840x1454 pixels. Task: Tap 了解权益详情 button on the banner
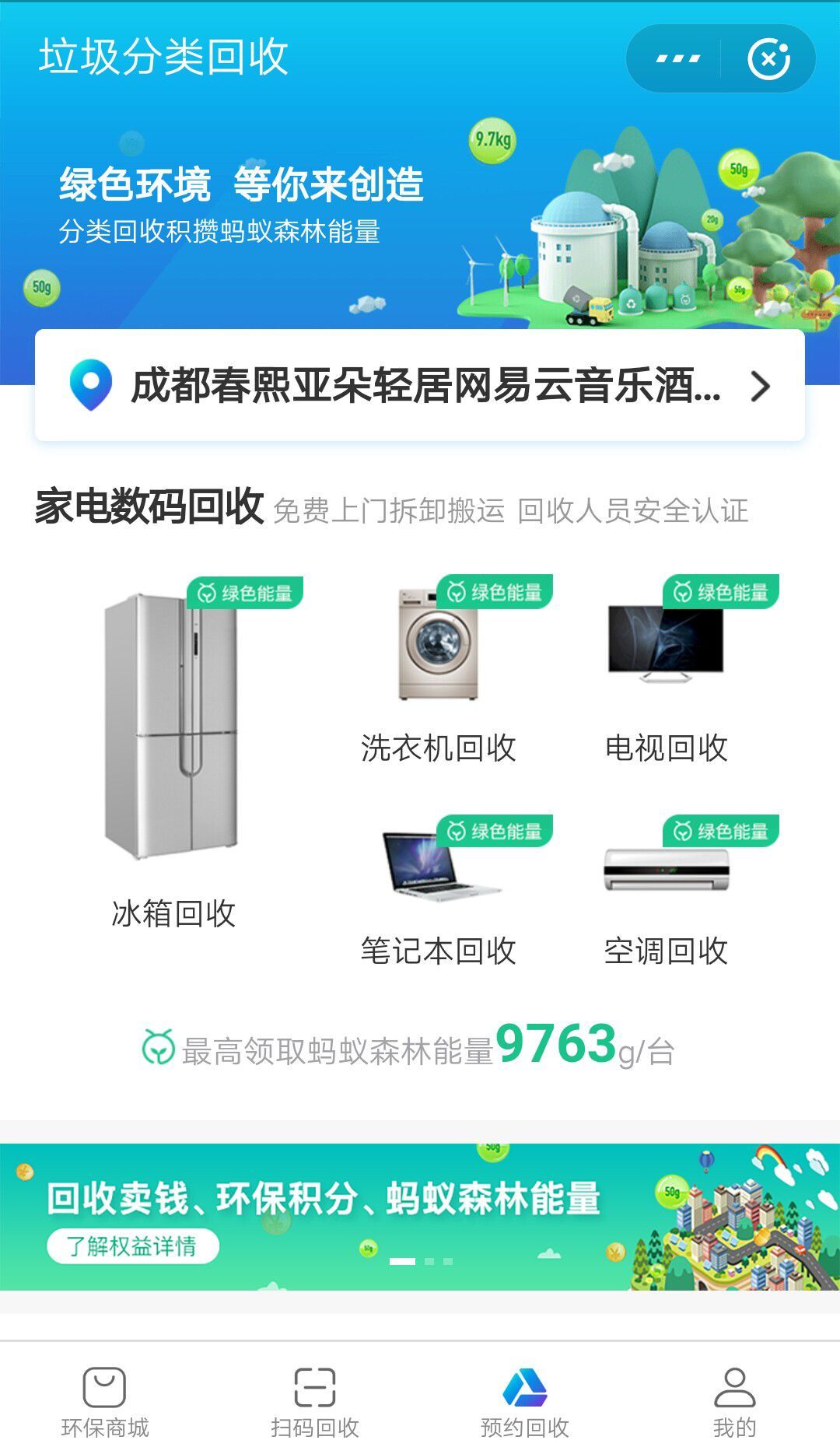click(x=132, y=1246)
